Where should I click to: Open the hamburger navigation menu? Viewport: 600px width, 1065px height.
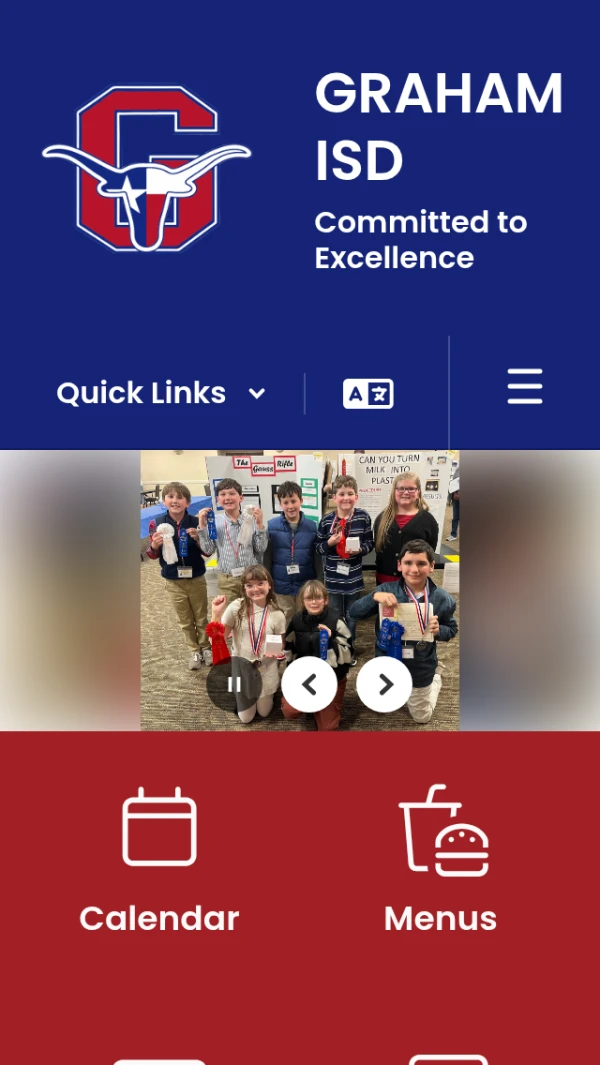524,387
